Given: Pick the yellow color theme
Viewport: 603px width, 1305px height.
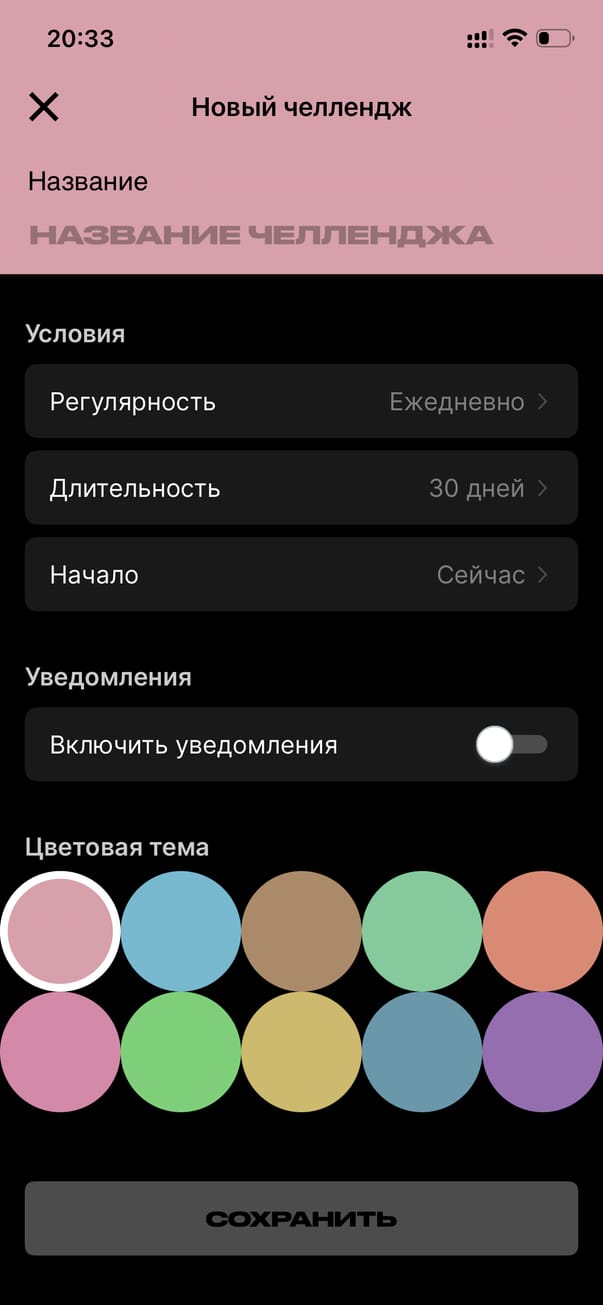Looking at the screenshot, I should (301, 1051).
